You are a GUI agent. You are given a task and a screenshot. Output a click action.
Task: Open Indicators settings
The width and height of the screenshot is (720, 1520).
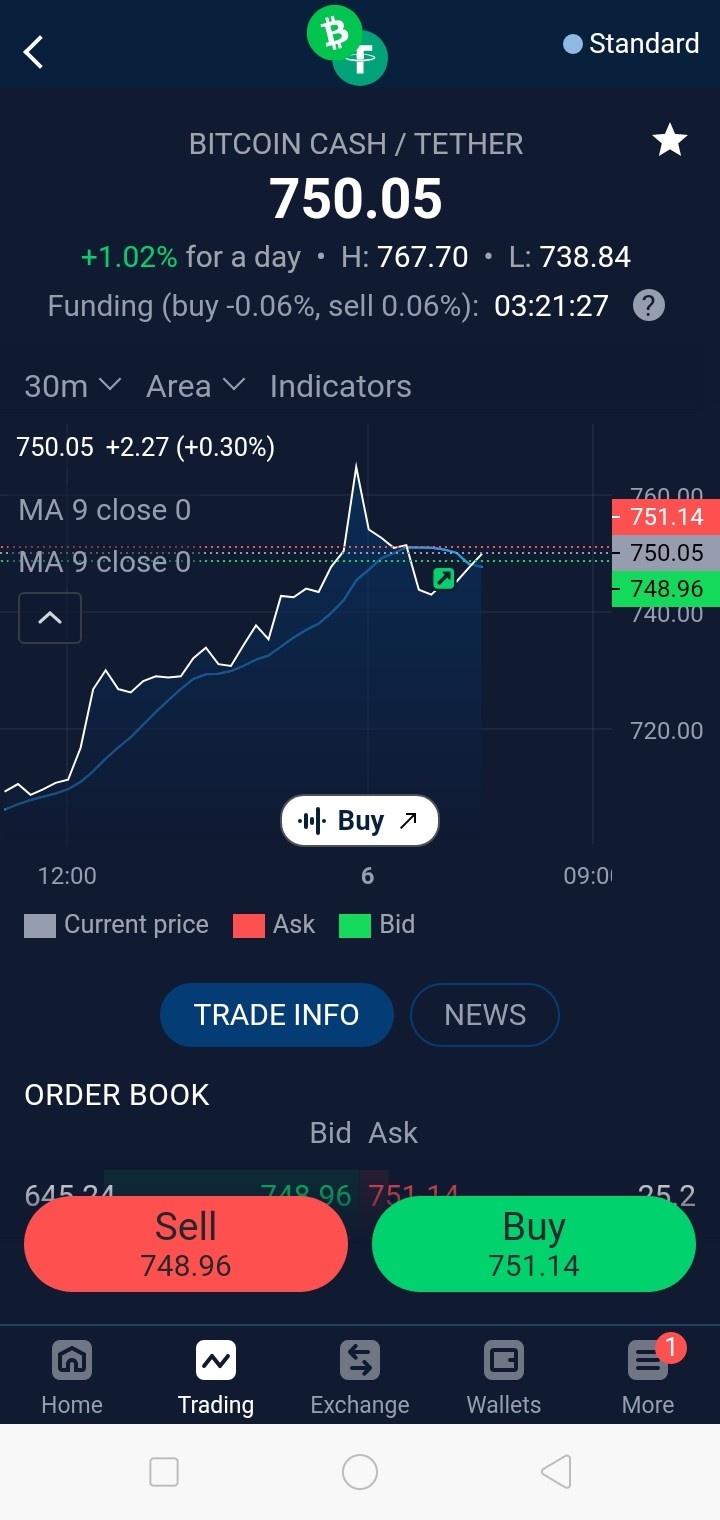click(x=341, y=386)
